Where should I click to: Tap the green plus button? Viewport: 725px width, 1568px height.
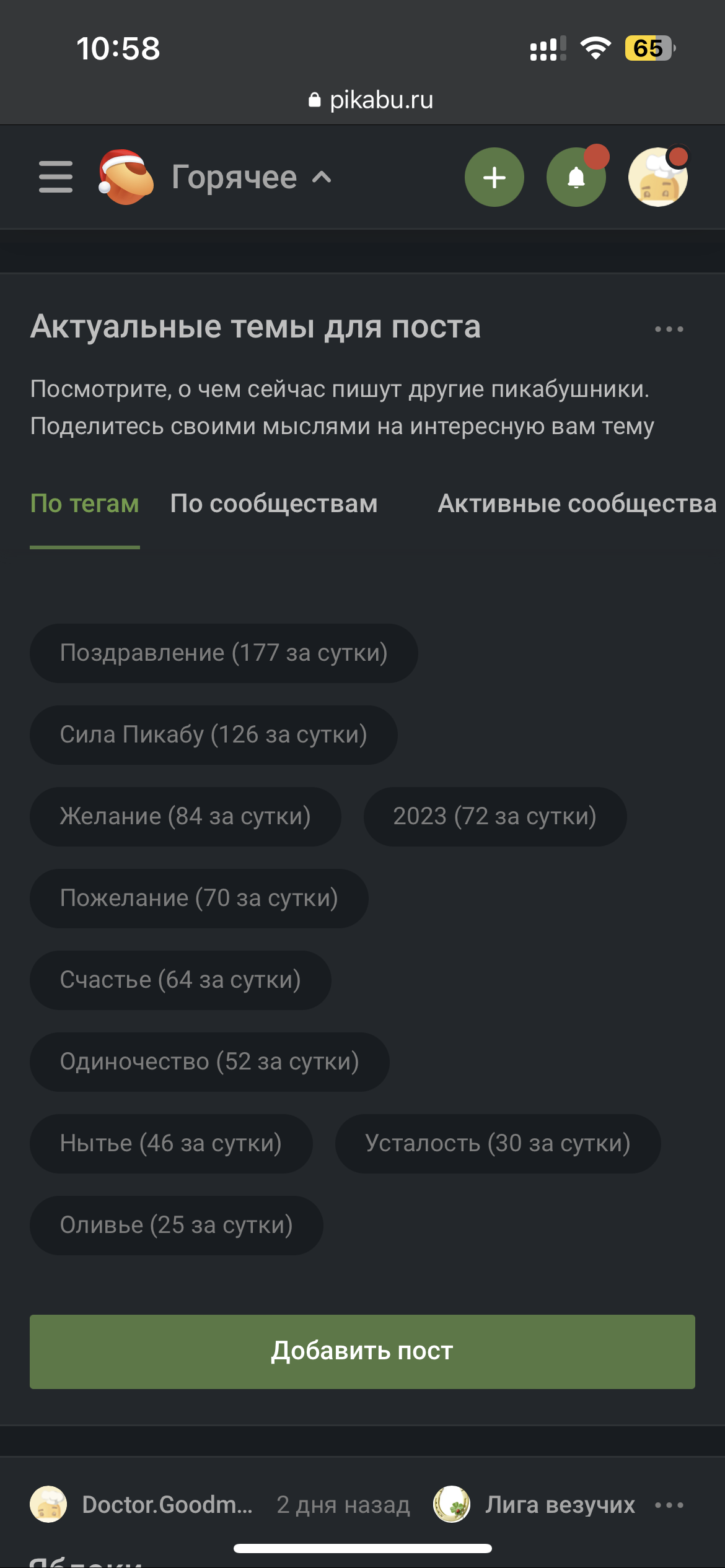coord(494,178)
